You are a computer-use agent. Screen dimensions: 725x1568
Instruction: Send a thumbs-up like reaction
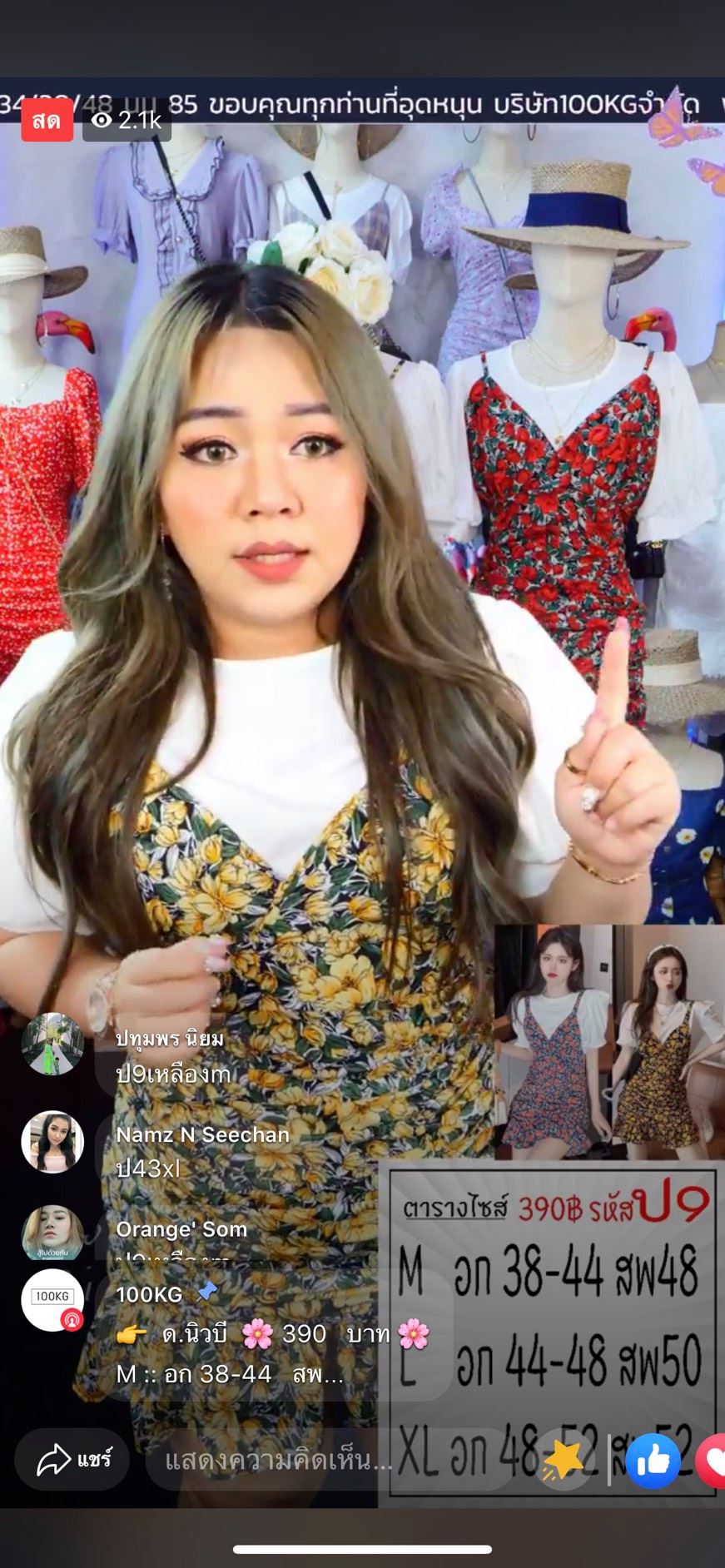coord(653,1461)
